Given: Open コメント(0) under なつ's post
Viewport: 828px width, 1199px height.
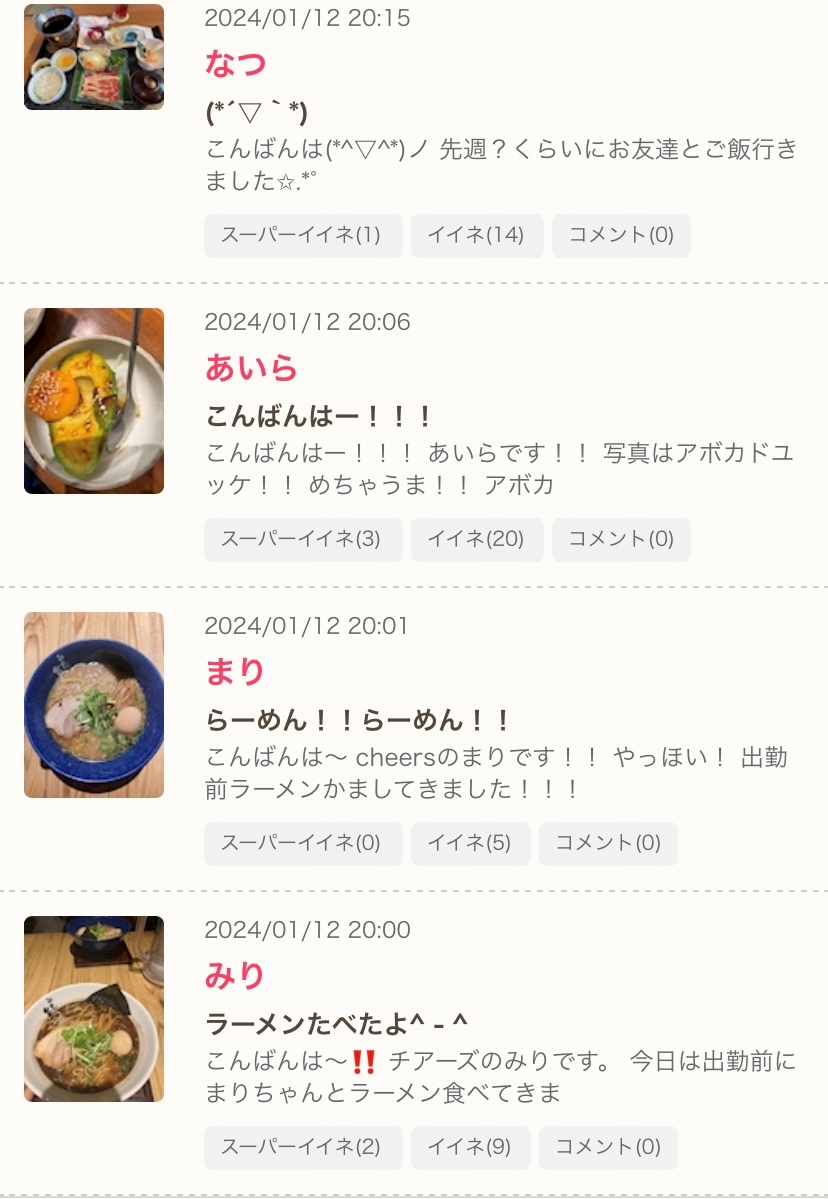Looking at the screenshot, I should [621, 236].
